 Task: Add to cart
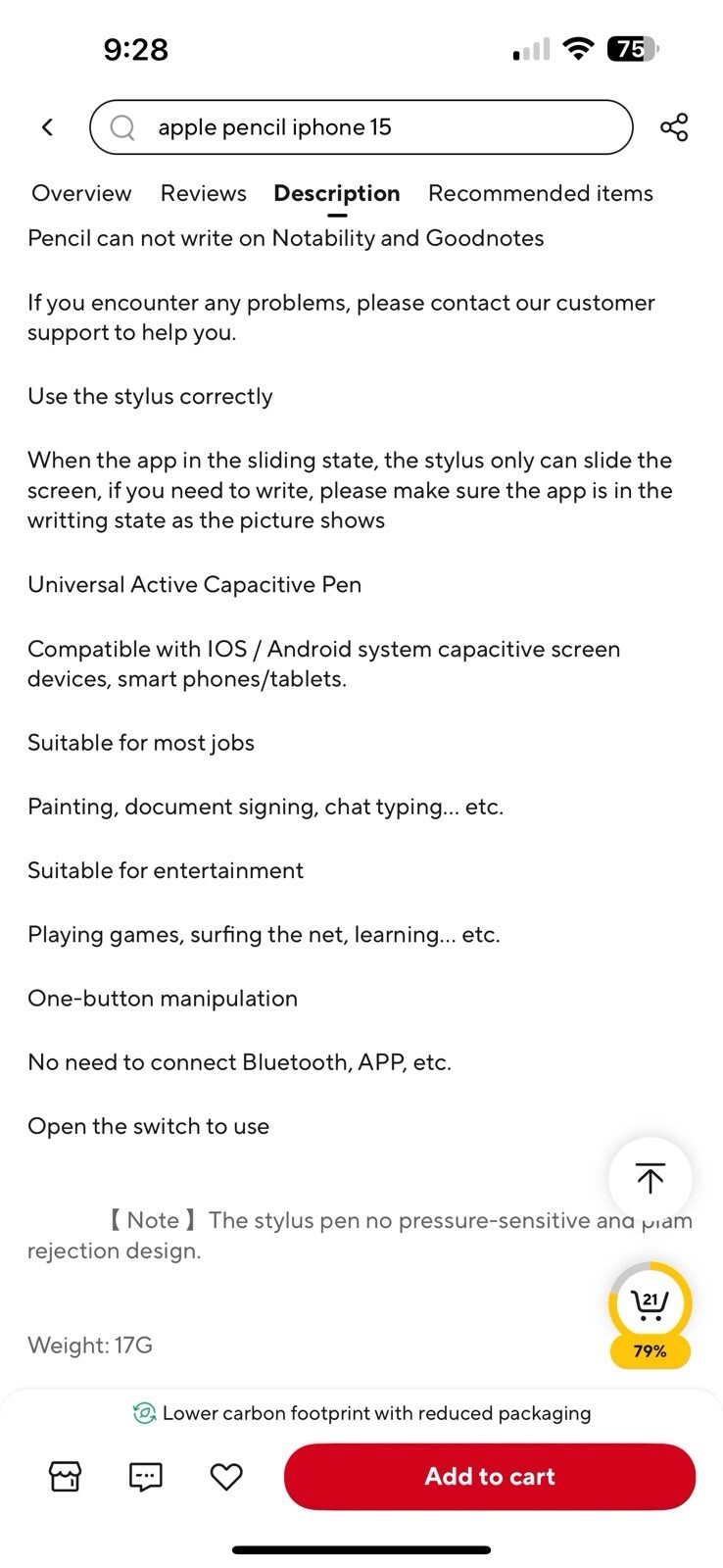click(x=489, y=1476)
